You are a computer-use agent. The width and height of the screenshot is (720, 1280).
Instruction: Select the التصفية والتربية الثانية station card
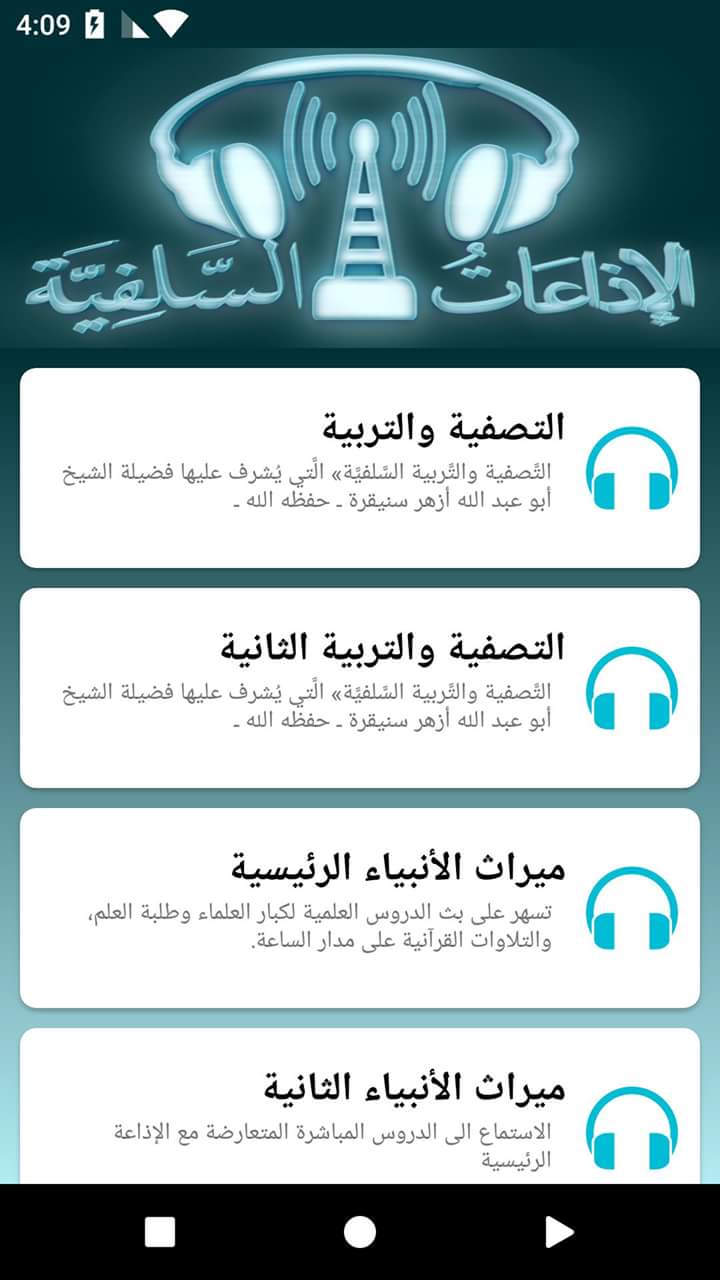point(360,687)
